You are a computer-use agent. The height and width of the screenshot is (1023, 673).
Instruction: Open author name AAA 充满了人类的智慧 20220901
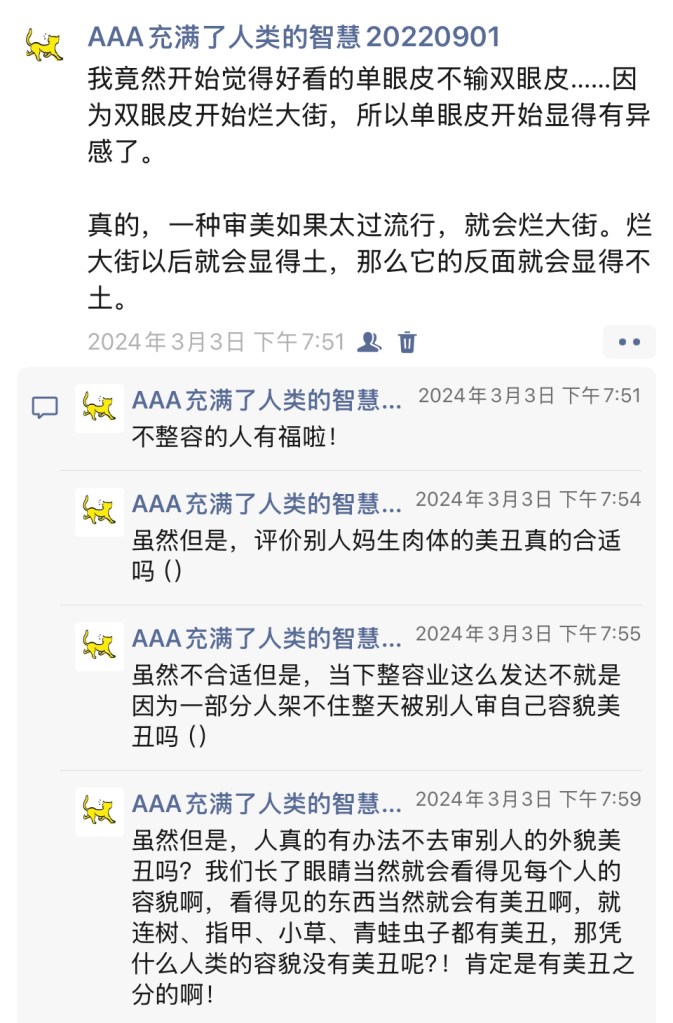(x=293, y=38)
